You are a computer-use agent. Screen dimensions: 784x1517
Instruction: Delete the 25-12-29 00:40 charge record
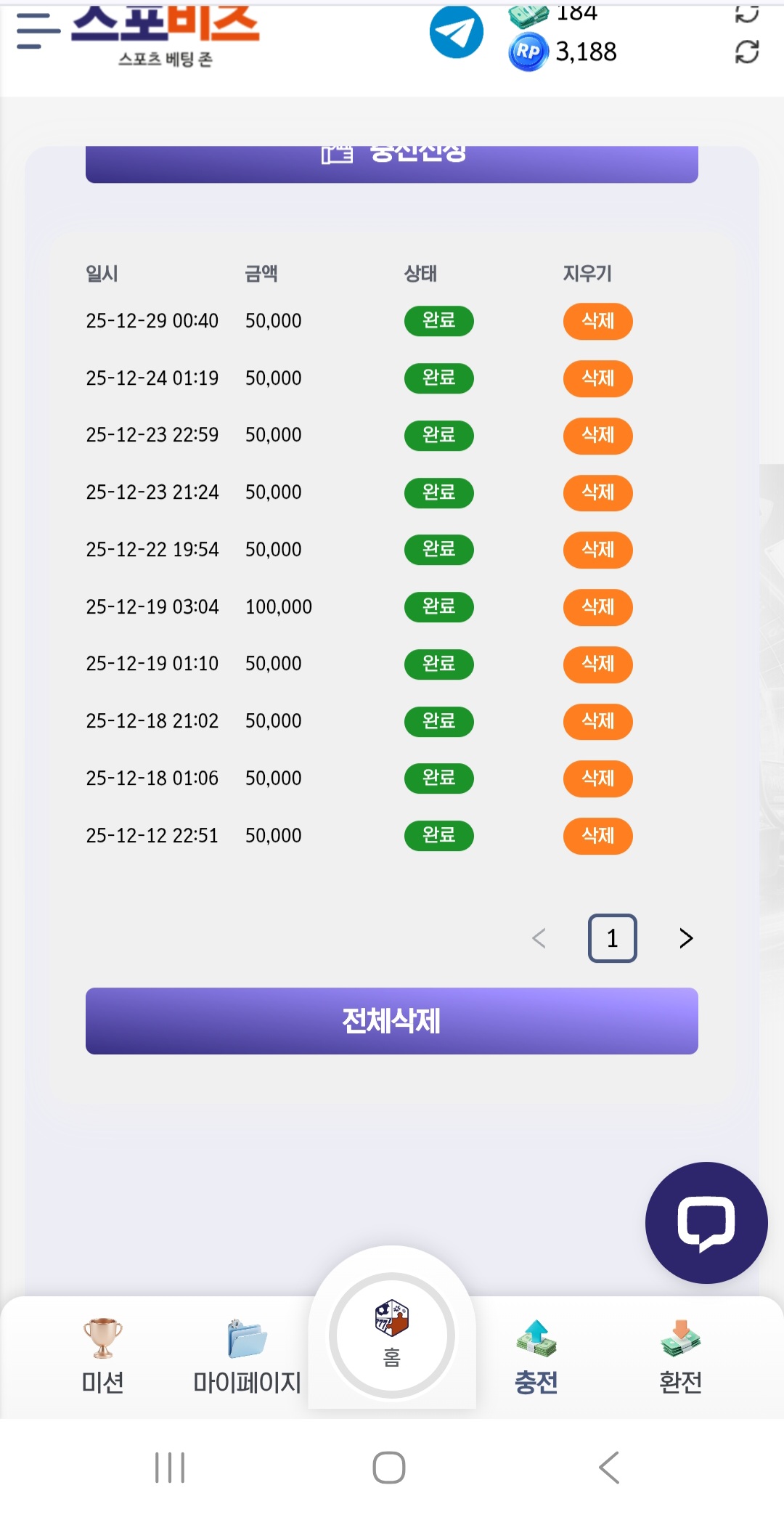pyautogui.click(x=597, y=321)
